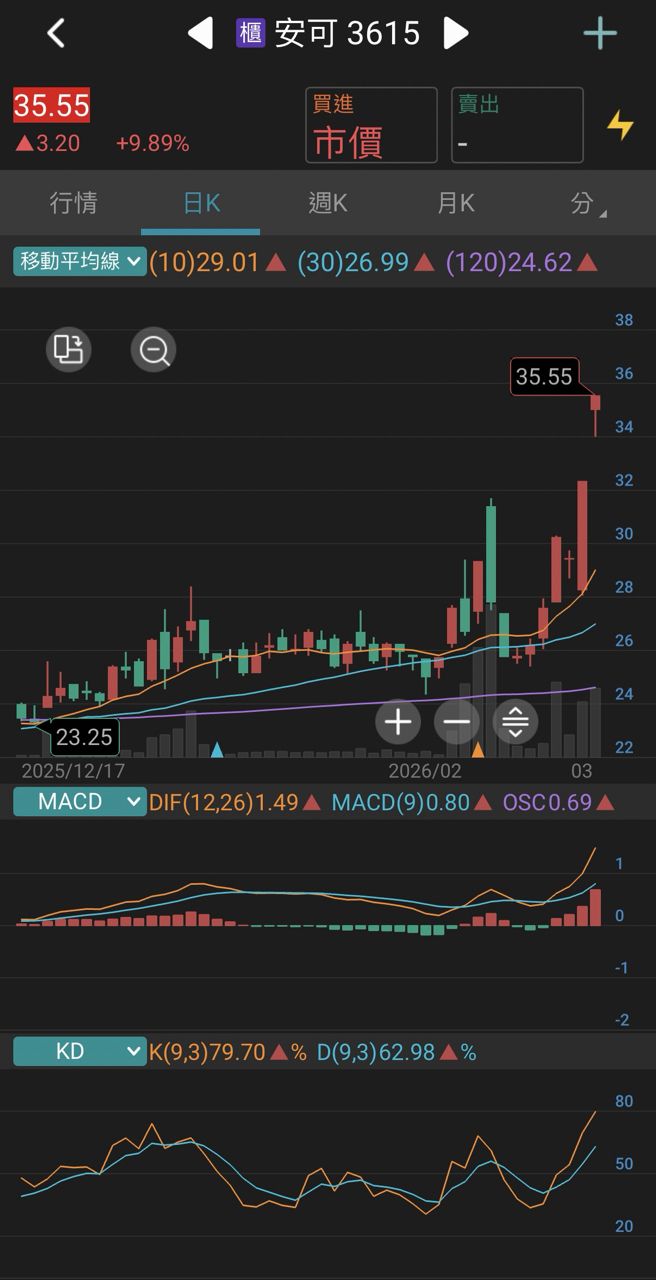Zoom out with the magnifier icon
656x1280 pixels.
point(154,350)
